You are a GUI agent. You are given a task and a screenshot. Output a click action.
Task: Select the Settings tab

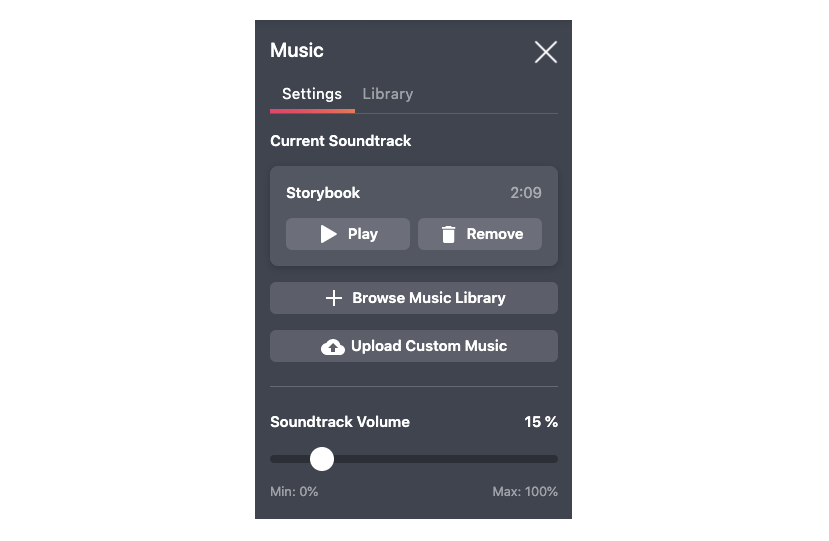pos(312,94)
